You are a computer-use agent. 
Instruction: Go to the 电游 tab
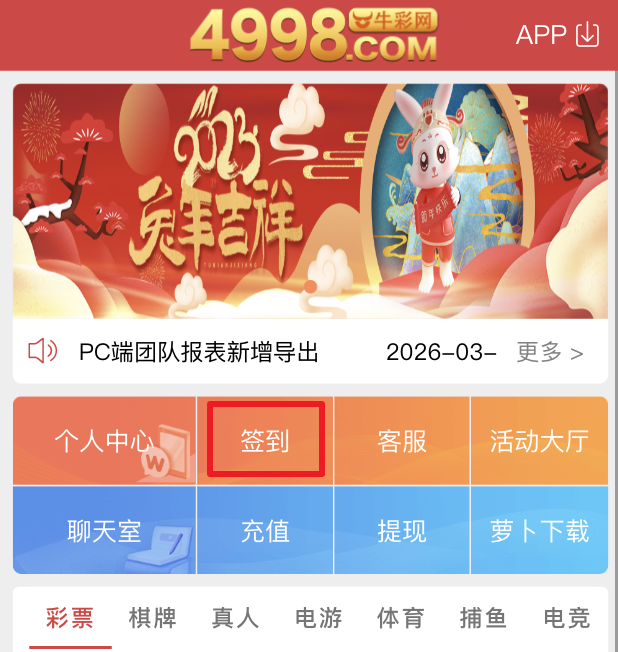point(319,618)
